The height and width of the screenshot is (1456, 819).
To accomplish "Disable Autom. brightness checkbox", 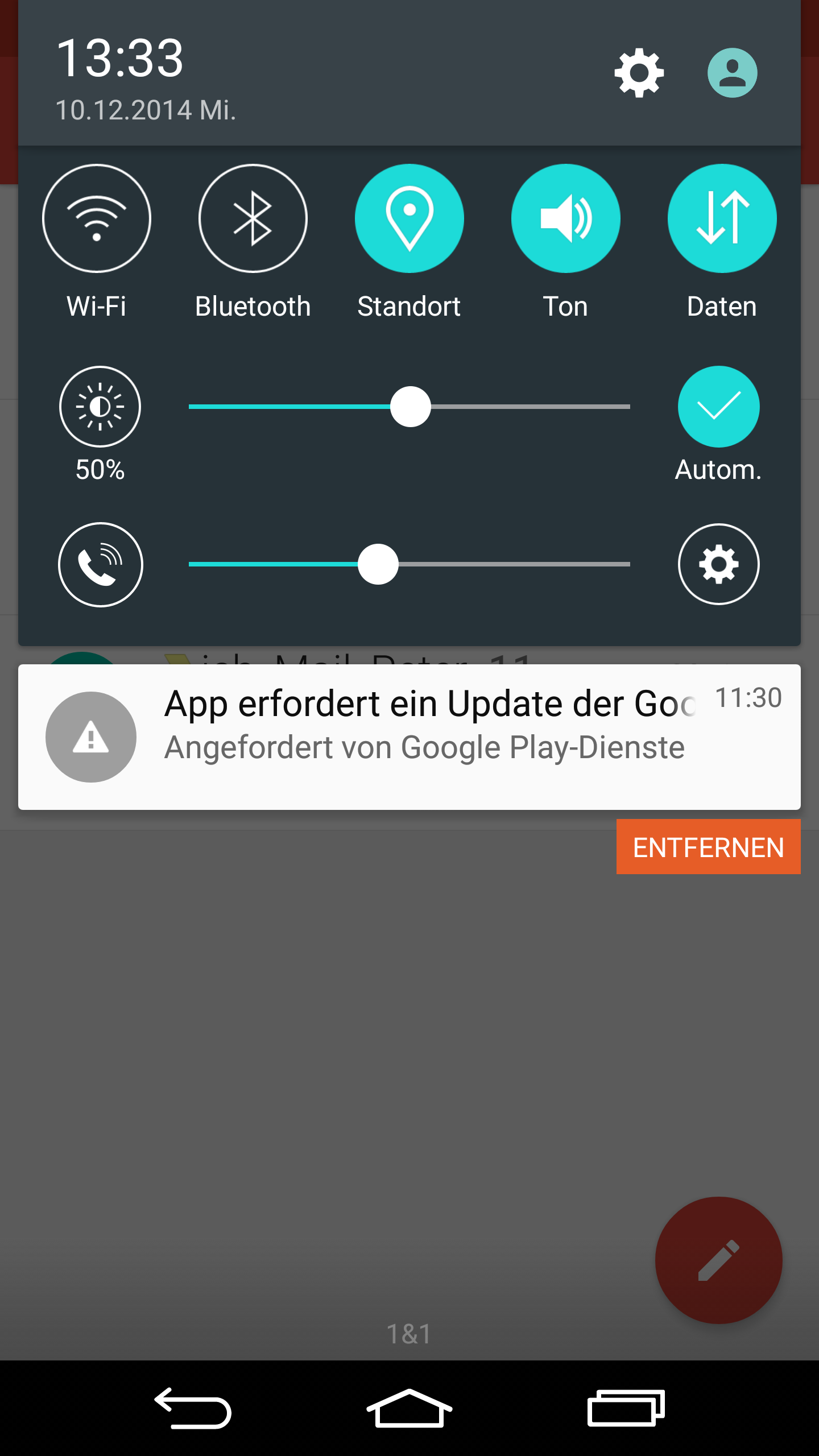I will (718, 407).
